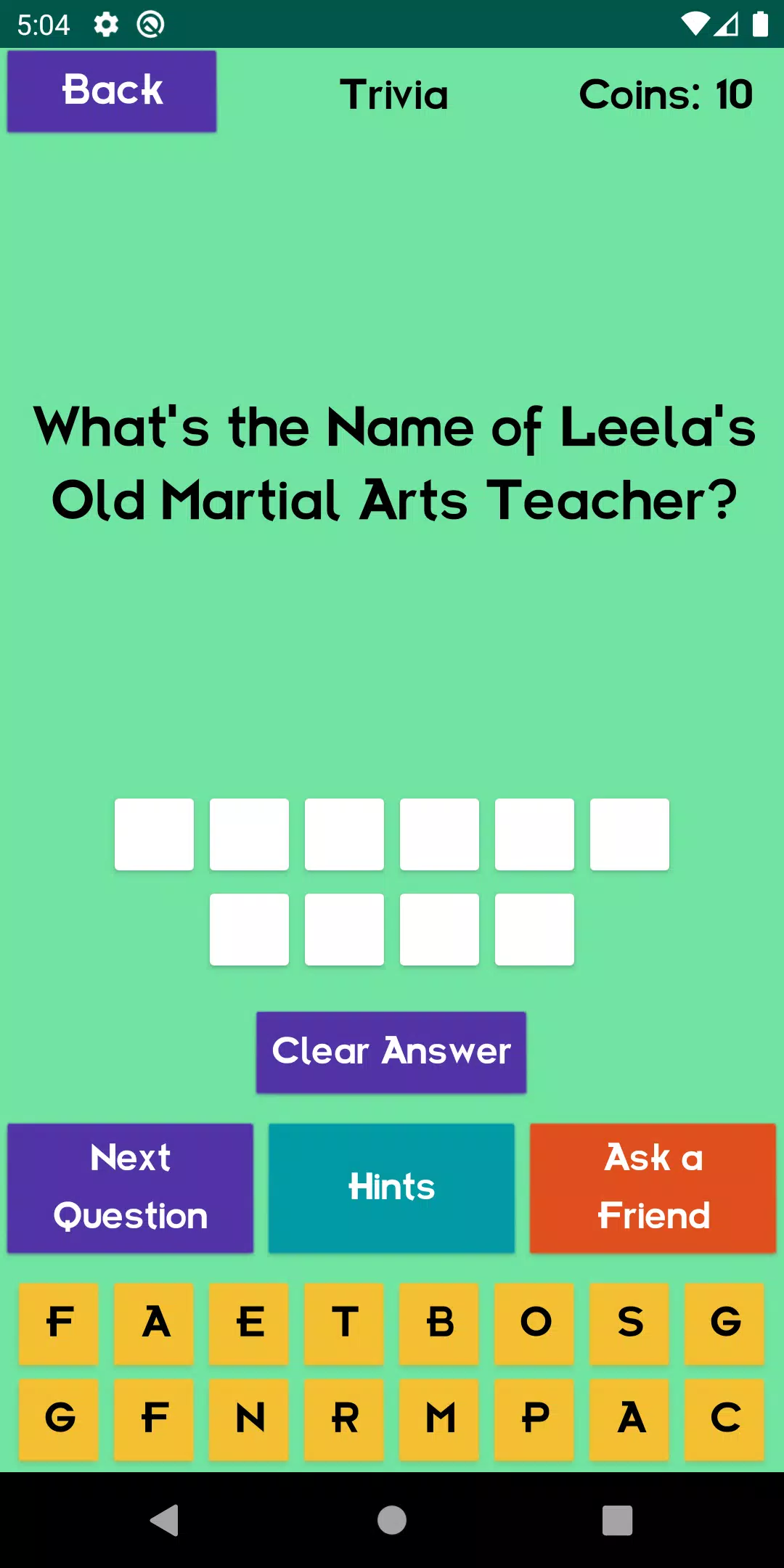Tap the Ask a Friend button

pyautogui.click(x=652, y=1188)
